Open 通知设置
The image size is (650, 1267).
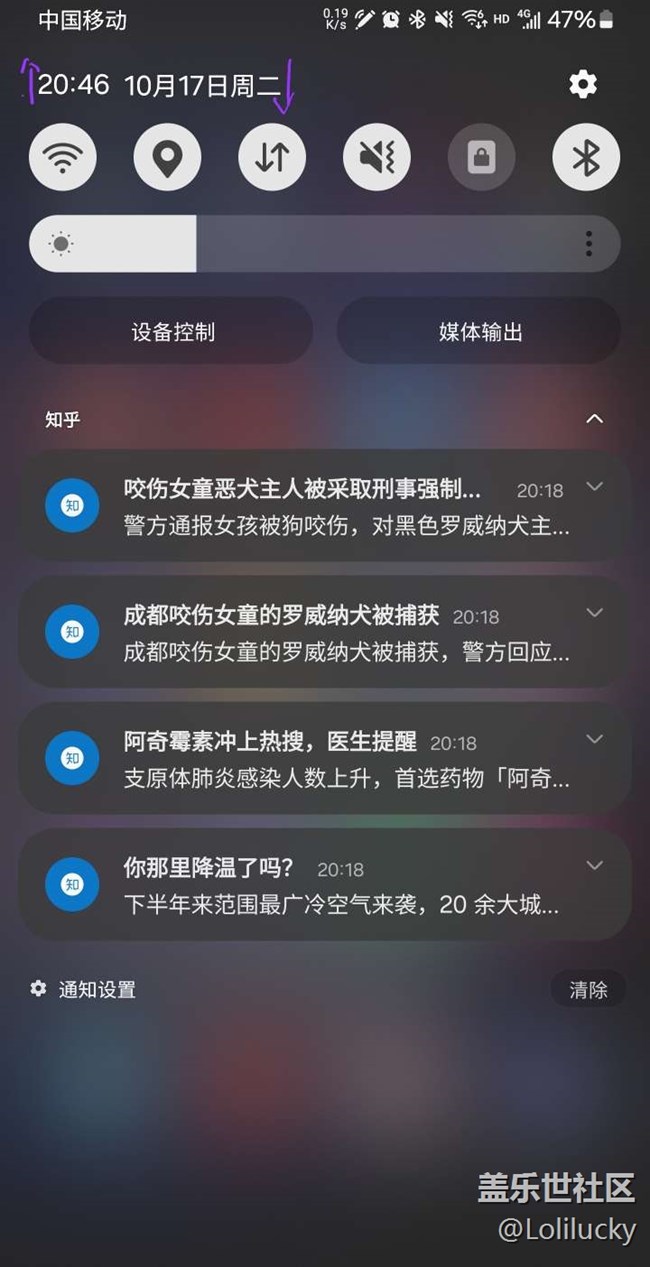pos(83,990)
